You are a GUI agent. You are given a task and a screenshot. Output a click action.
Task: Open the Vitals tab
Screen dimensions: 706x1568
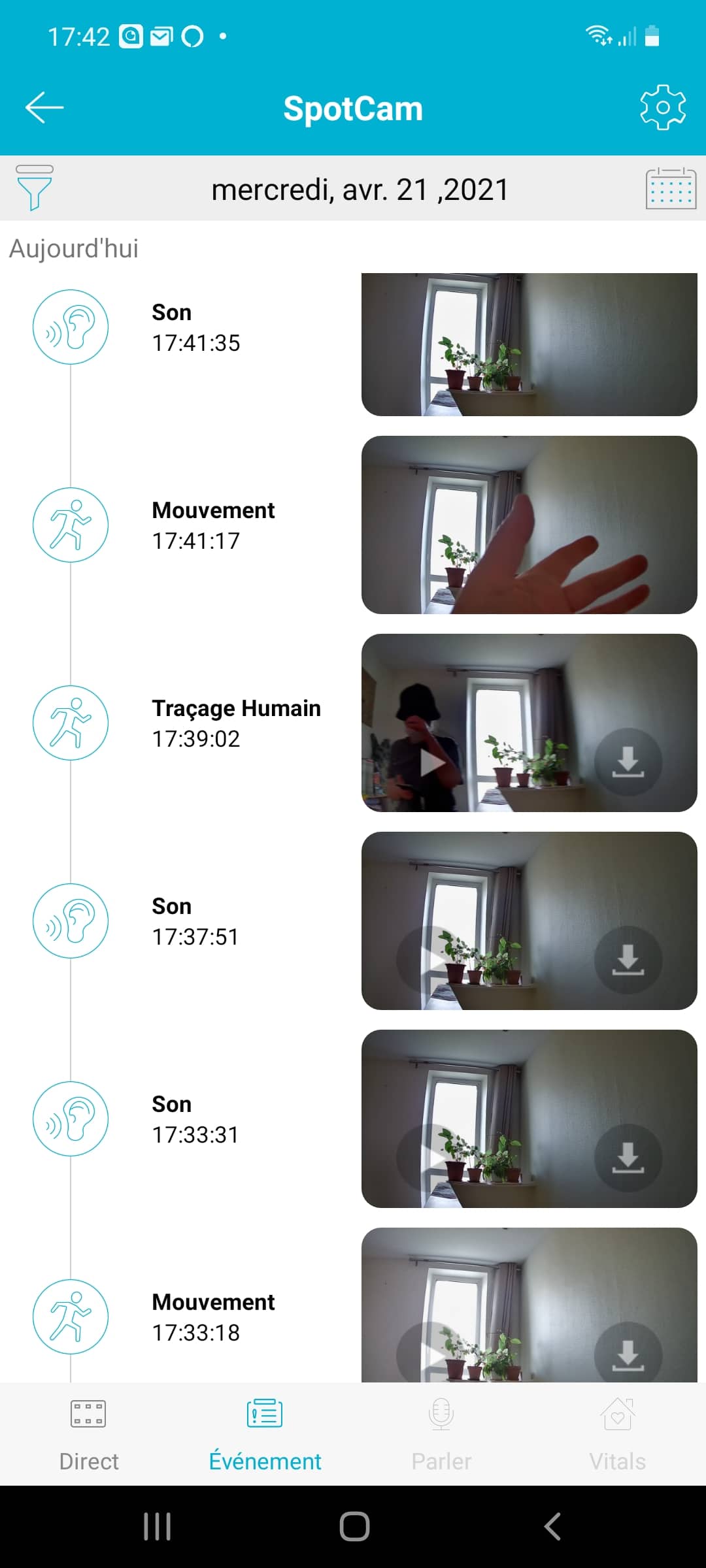(x=618, y=1434)
